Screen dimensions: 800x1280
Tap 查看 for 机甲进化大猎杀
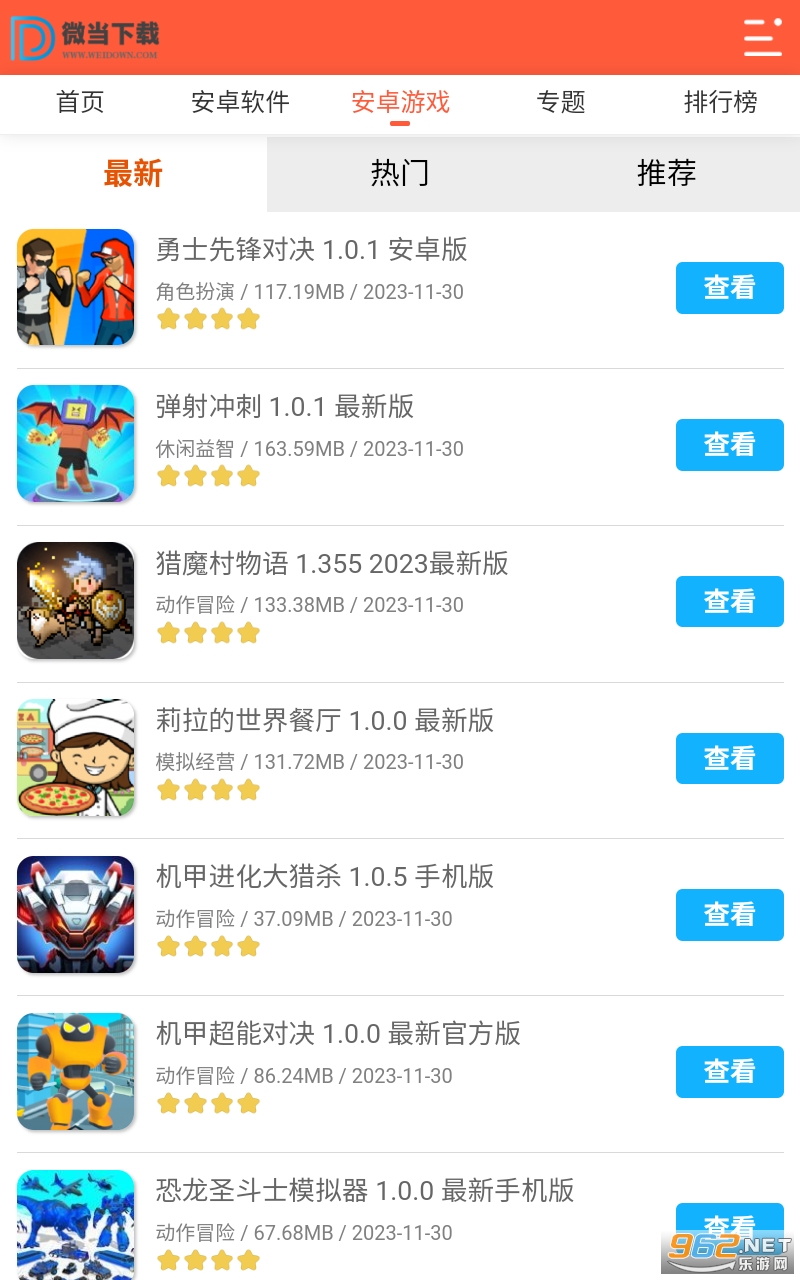point(729,915)
